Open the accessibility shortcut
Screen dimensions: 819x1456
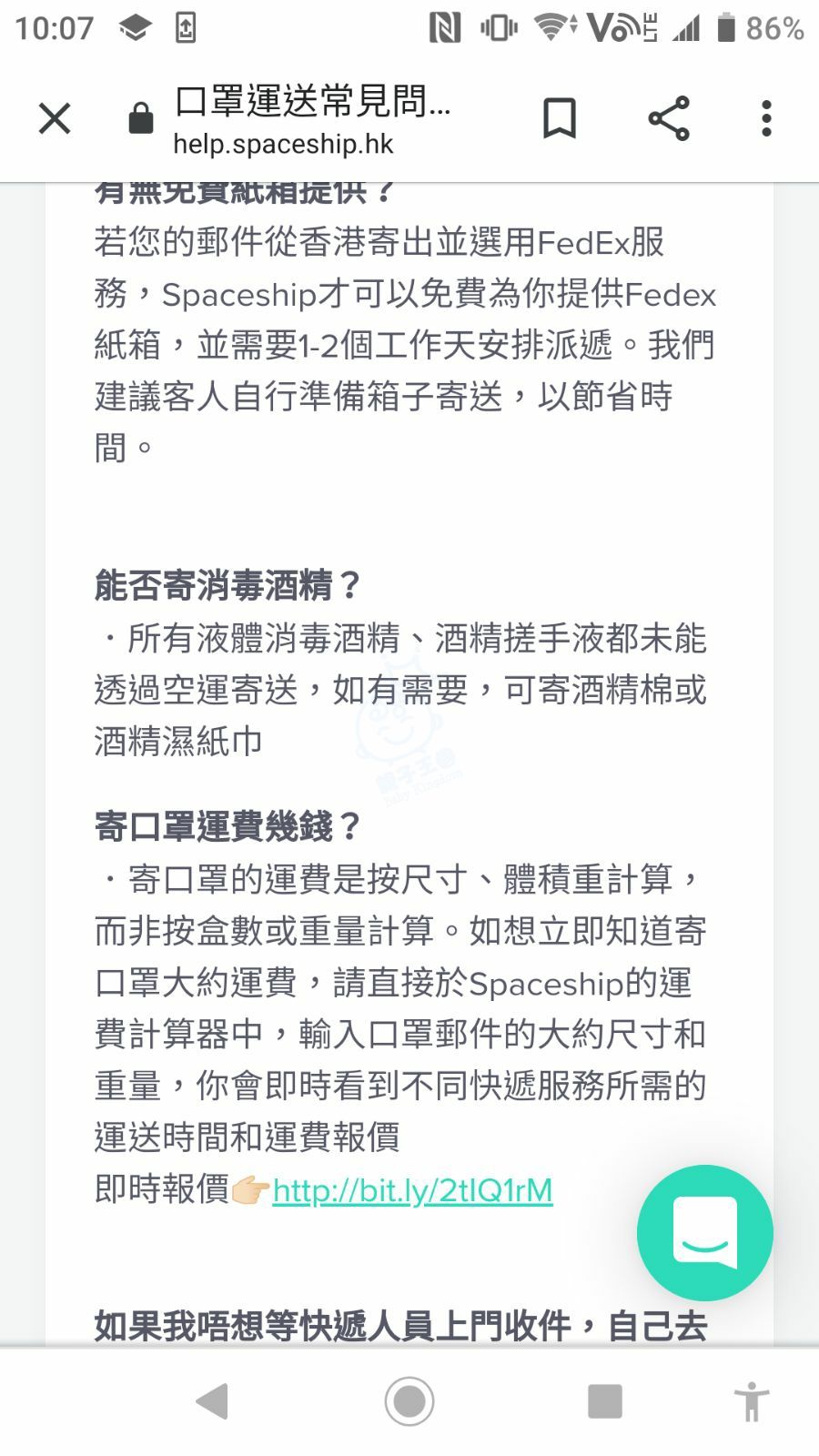point(752,1401)
